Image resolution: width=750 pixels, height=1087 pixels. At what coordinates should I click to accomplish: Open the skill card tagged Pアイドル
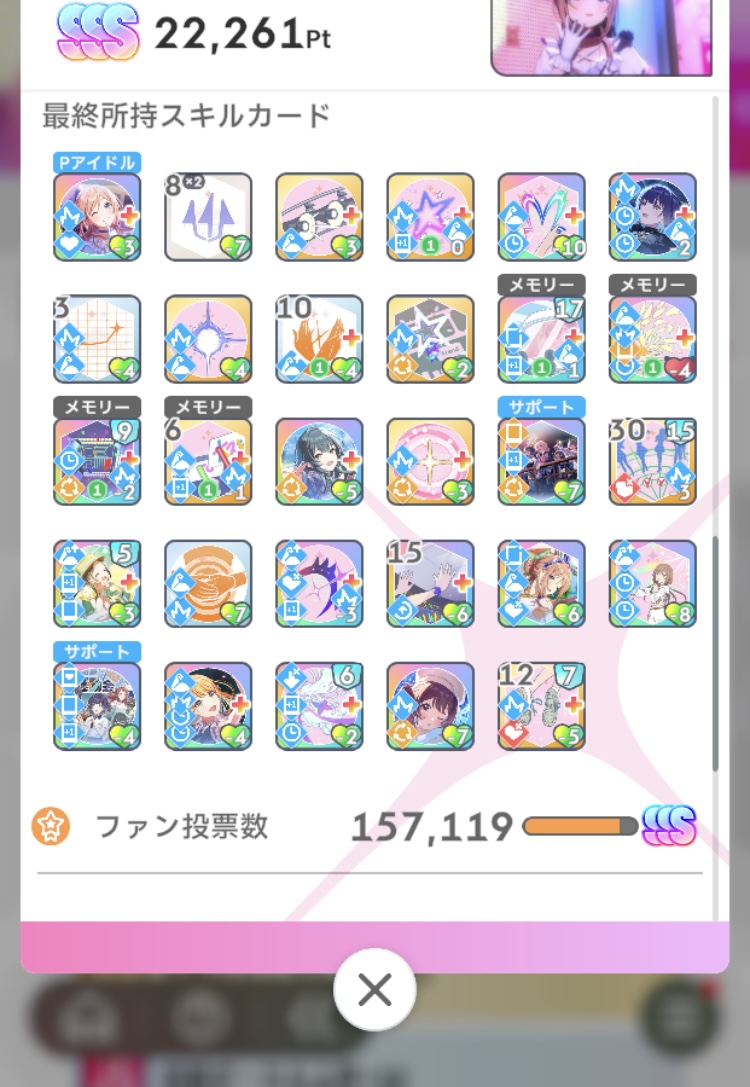[97, 217]
